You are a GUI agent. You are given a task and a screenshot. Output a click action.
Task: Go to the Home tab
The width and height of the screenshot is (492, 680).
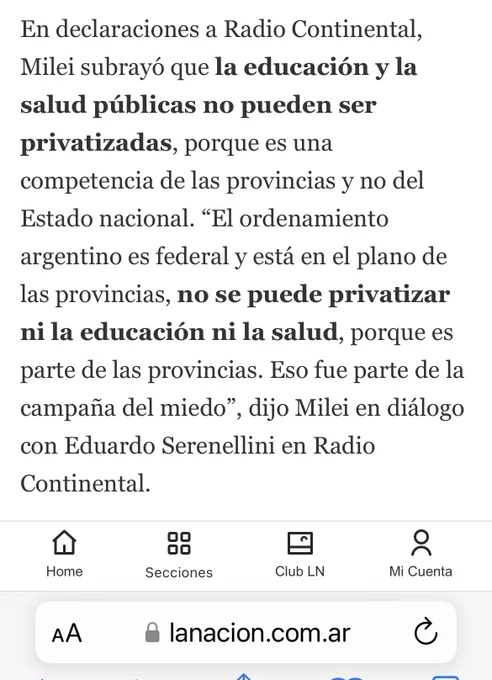(x=64, y=554)
